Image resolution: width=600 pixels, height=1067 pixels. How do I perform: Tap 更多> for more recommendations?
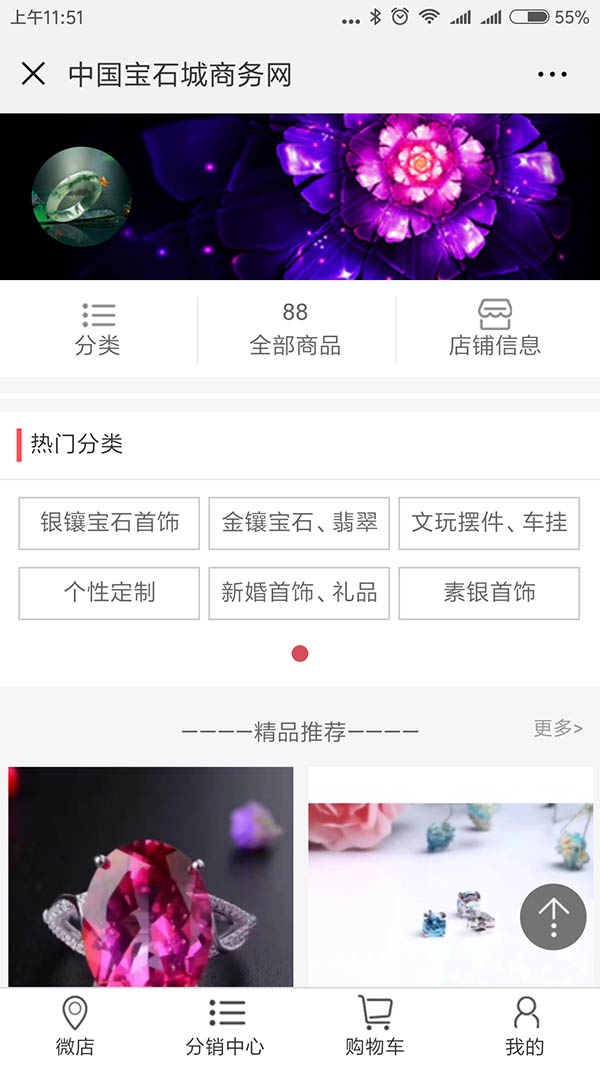tap(558, 728)
